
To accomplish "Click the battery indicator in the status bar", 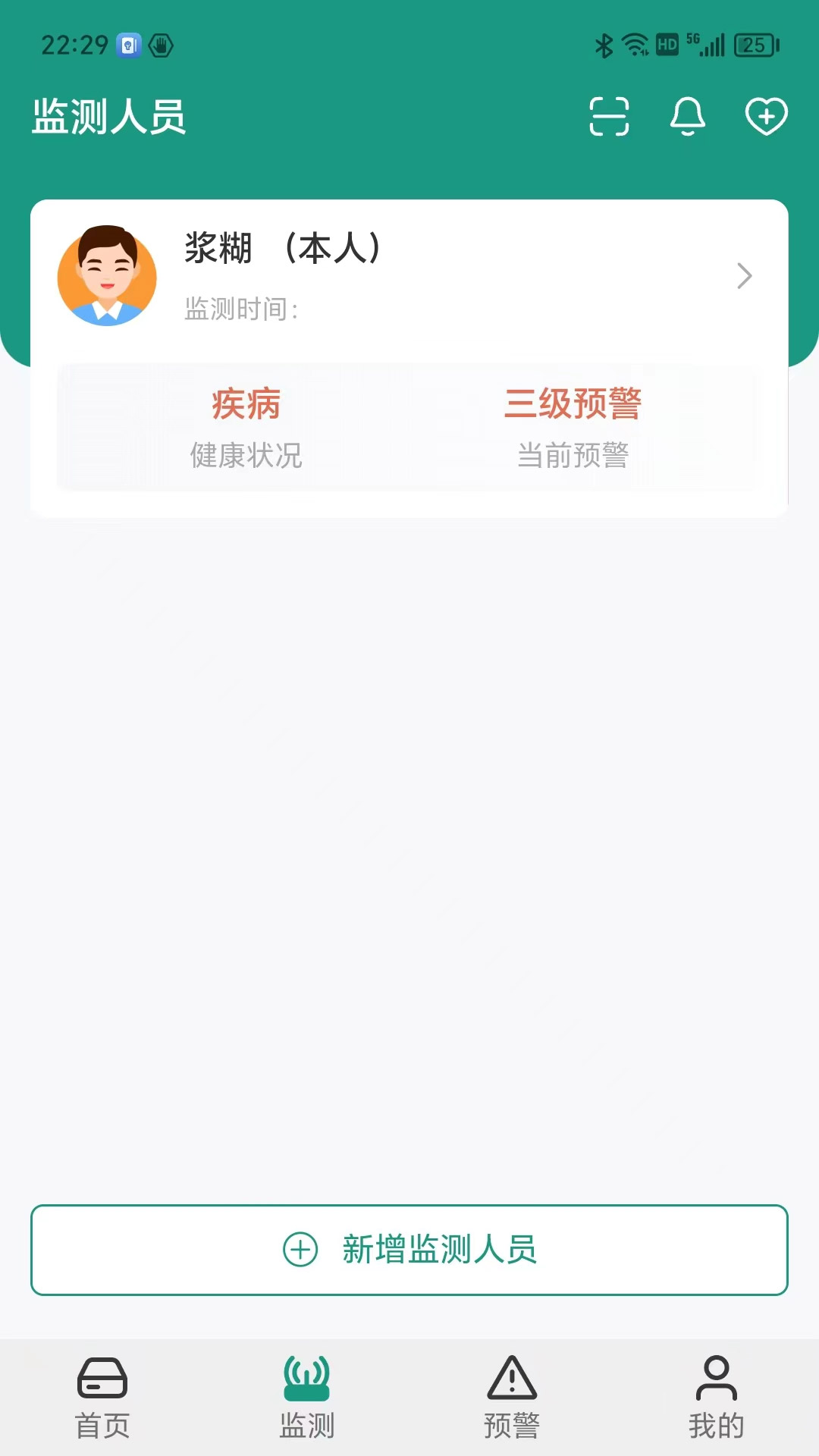I will pos(756,44).
